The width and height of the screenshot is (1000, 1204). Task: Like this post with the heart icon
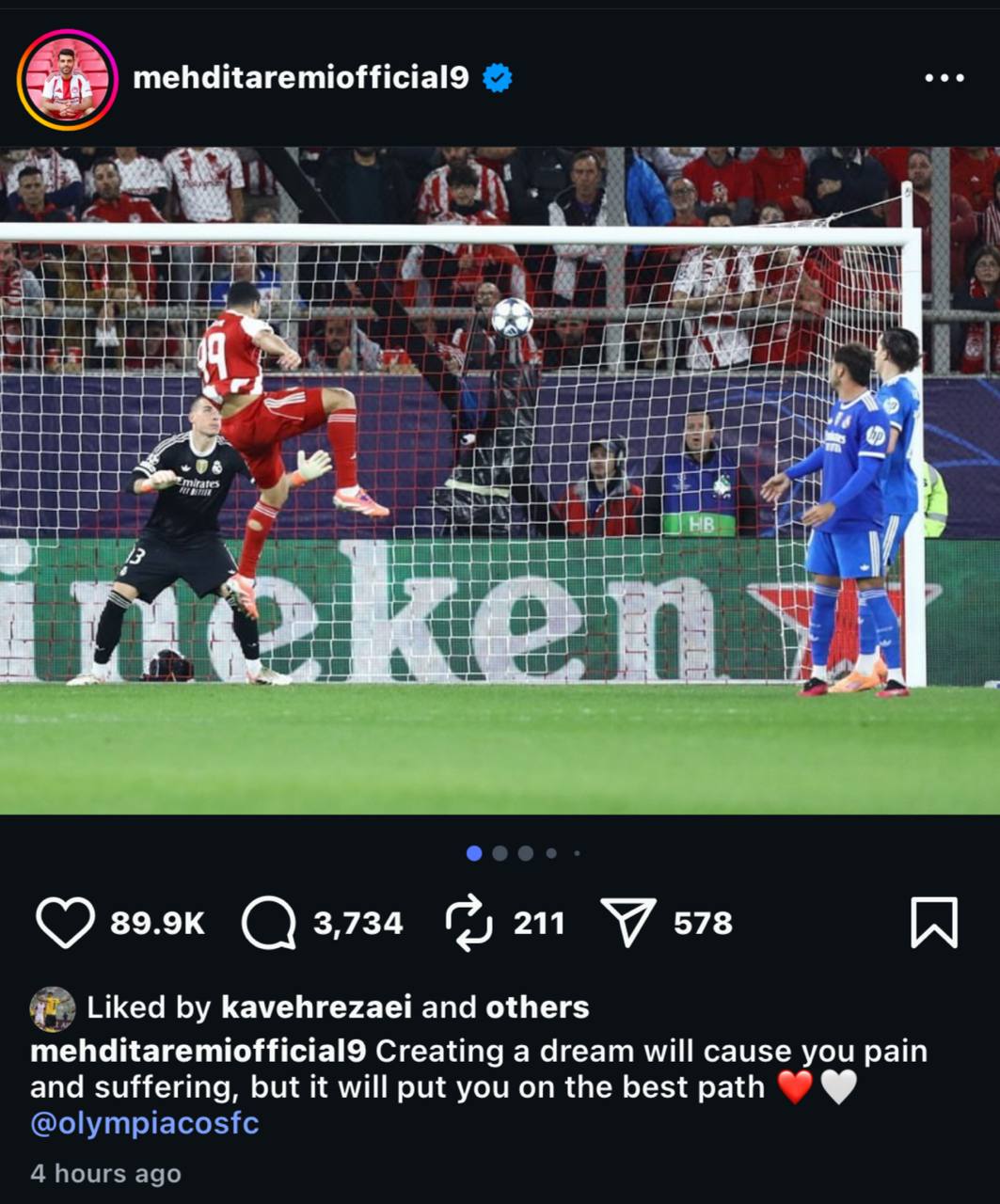(65, 923)
